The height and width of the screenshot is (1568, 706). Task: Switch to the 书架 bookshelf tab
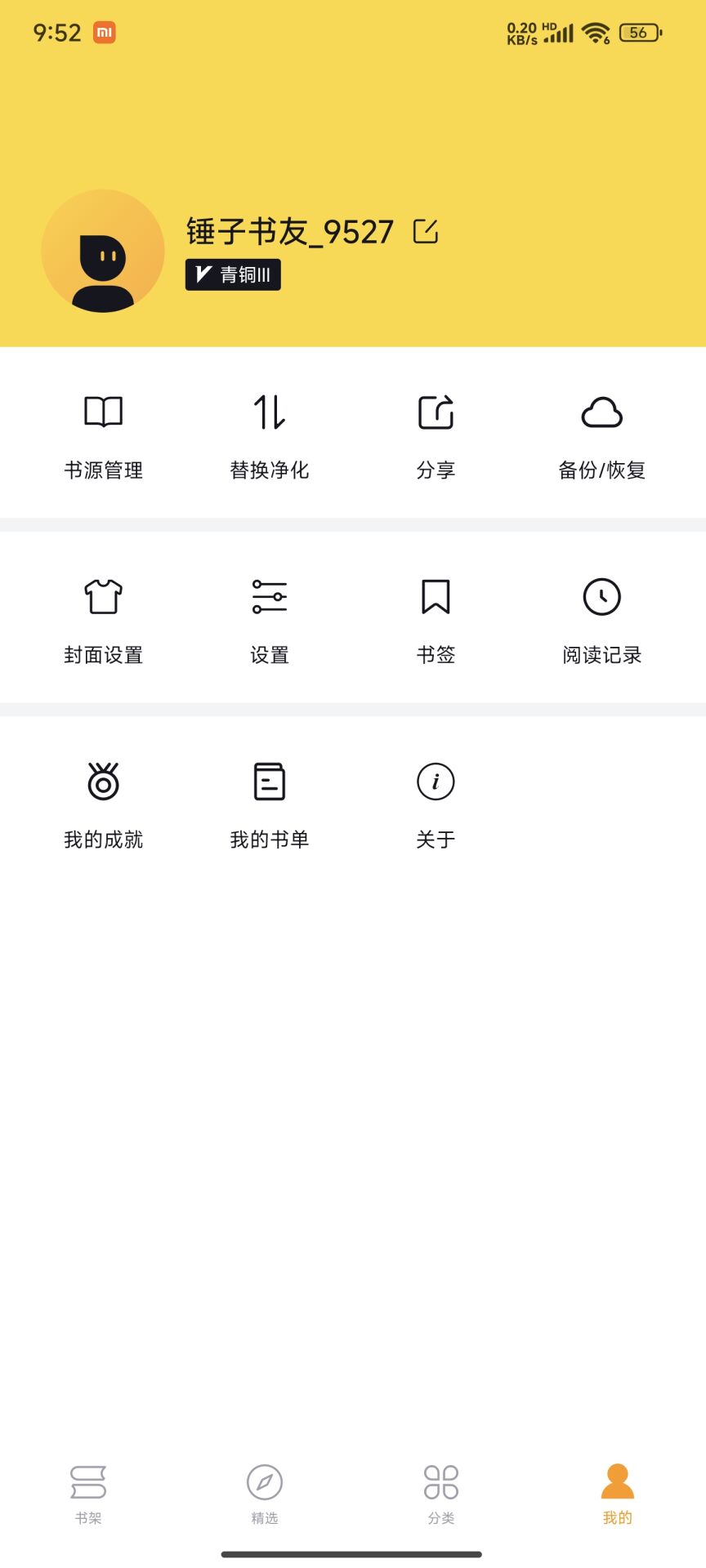pyautogui.click(x=88, y=1493)
